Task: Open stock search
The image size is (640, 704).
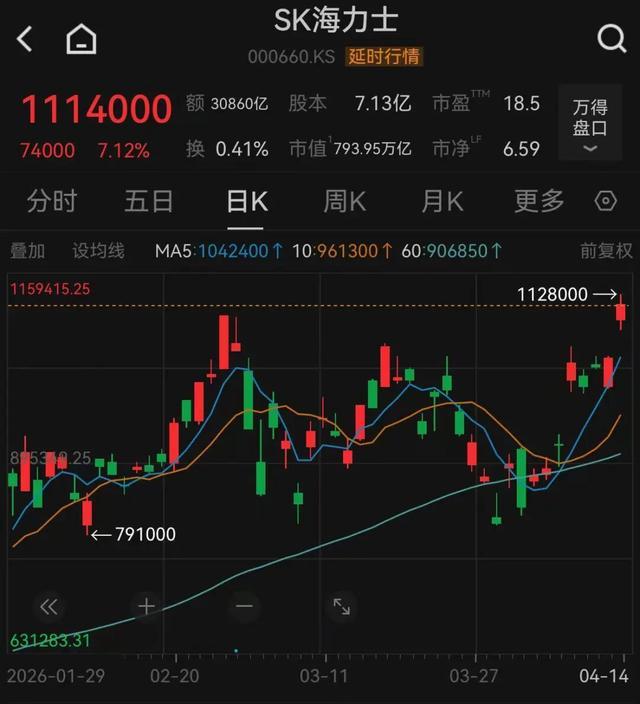Action: click(x=610, y=39)
